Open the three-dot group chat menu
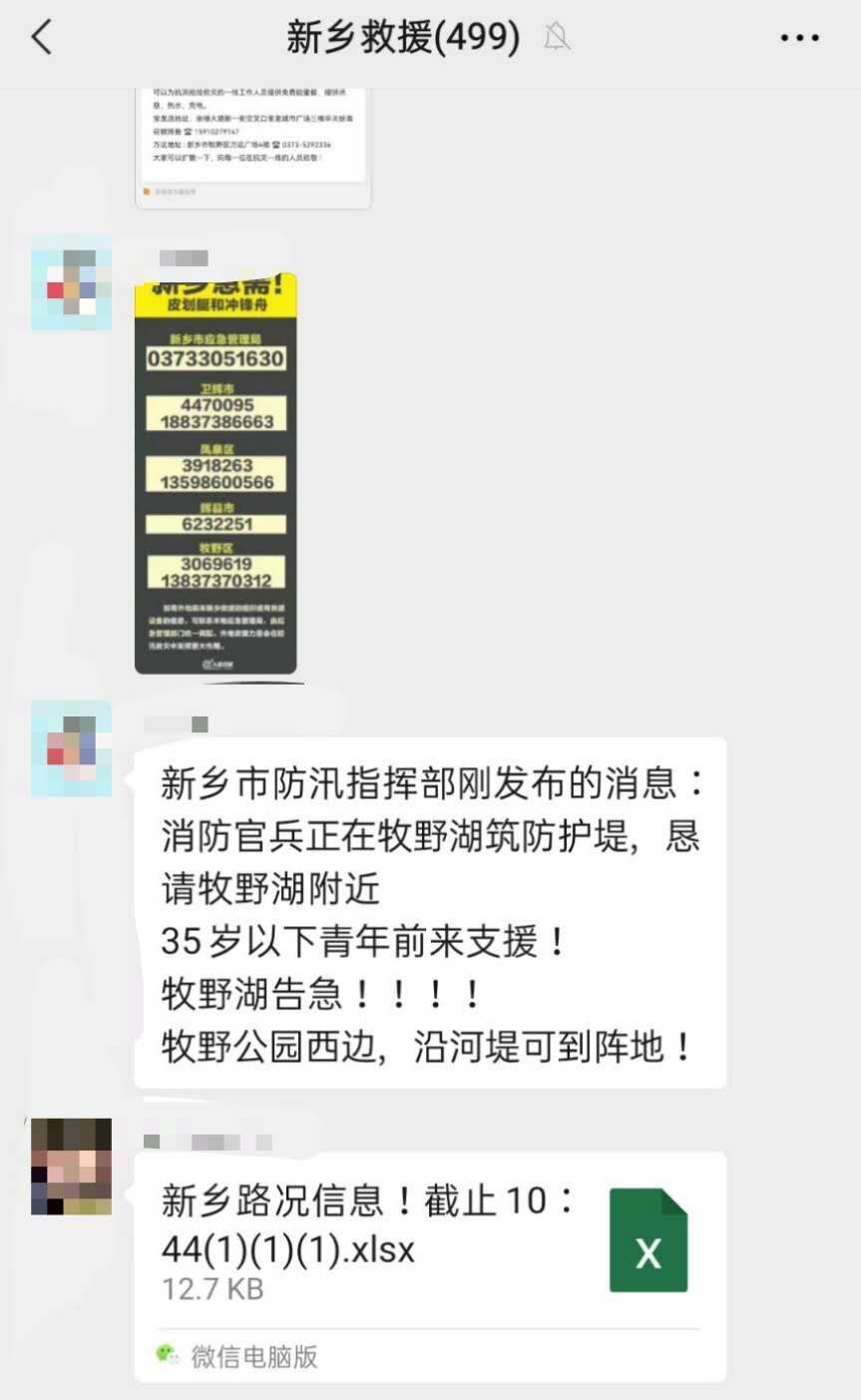 tap(799, 39)
